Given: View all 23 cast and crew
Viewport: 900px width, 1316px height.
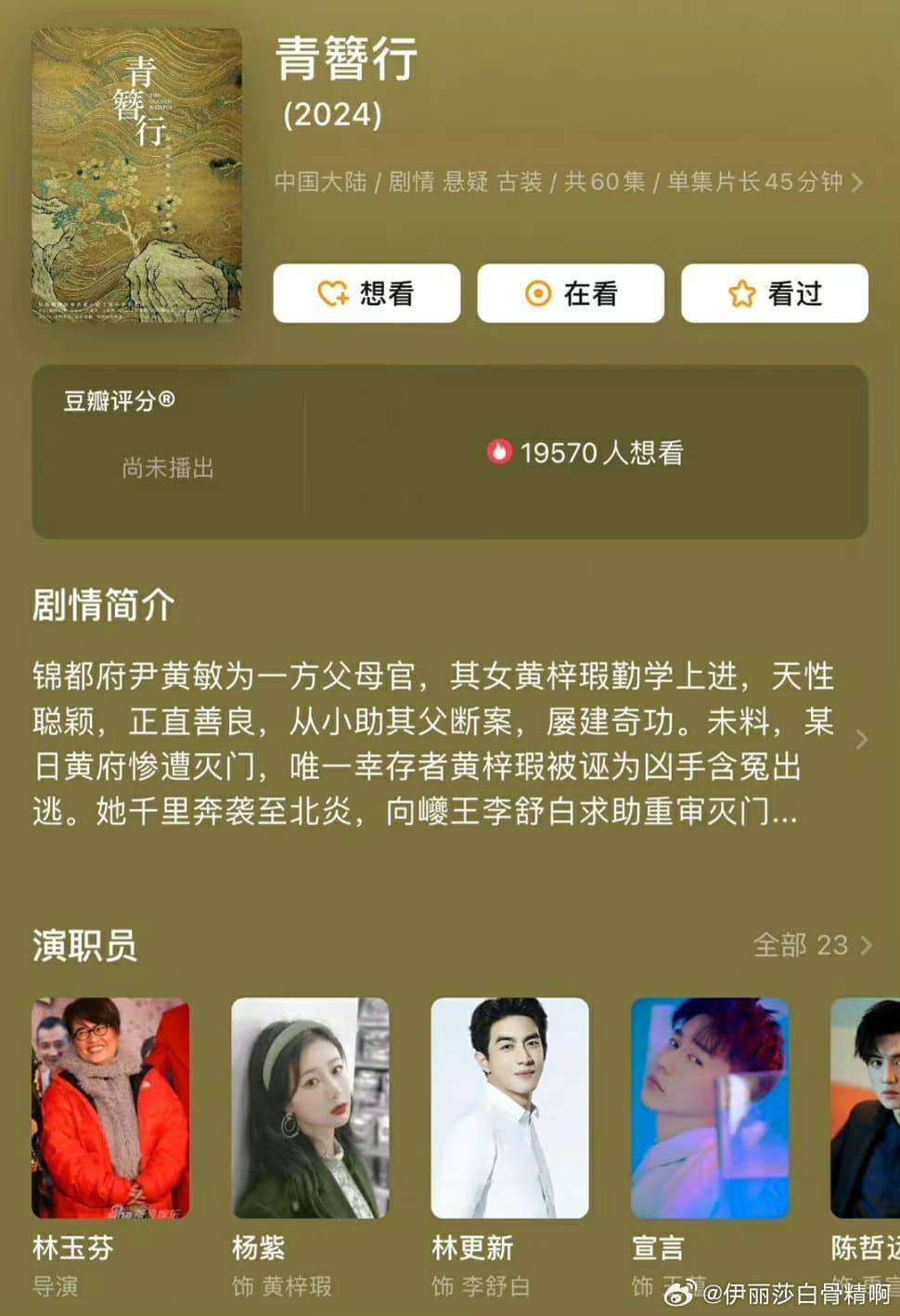Looking at the screenshot, I should pyautogui.click(x=812, y=945).
